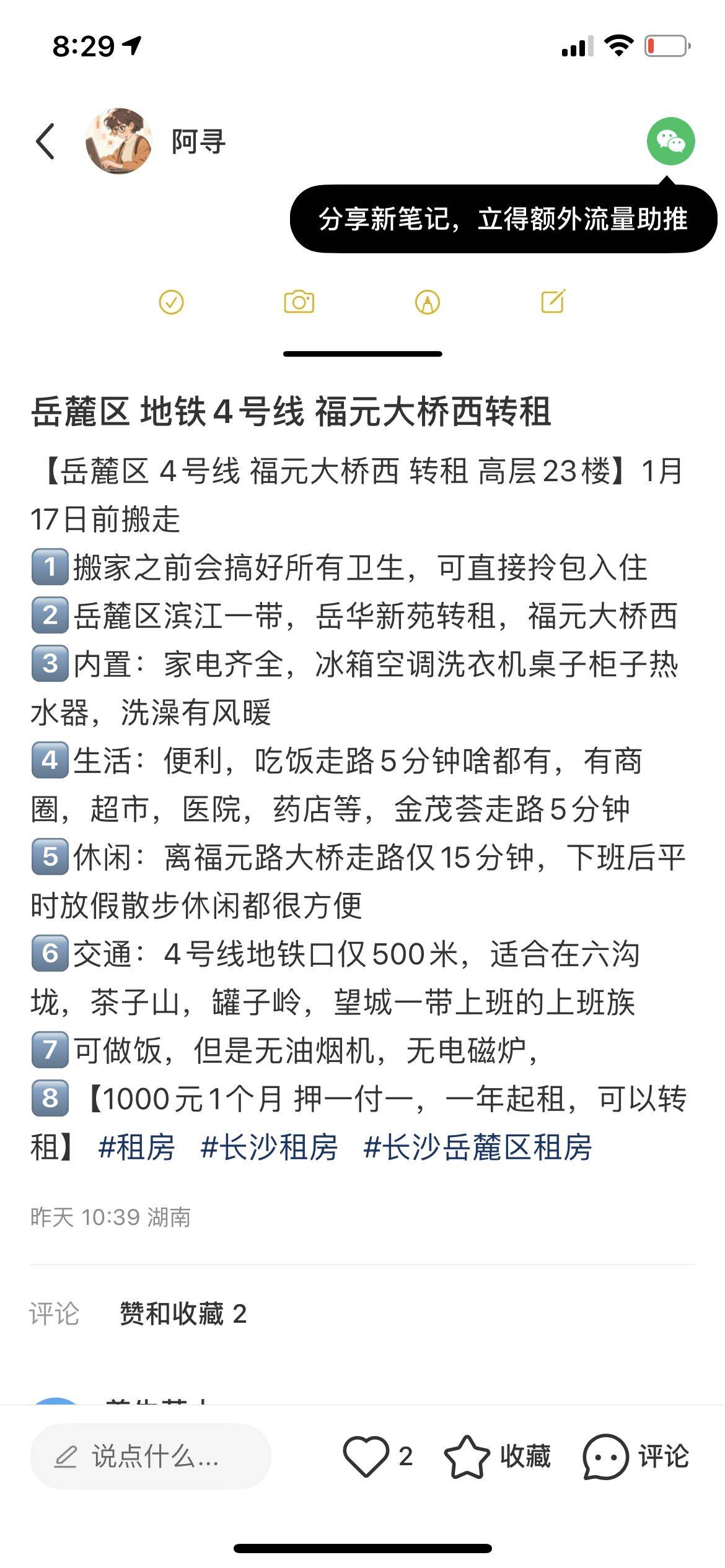This screenshot has width=725, height=1568.
Task: Open the camera icon
Action: [299, 302]
